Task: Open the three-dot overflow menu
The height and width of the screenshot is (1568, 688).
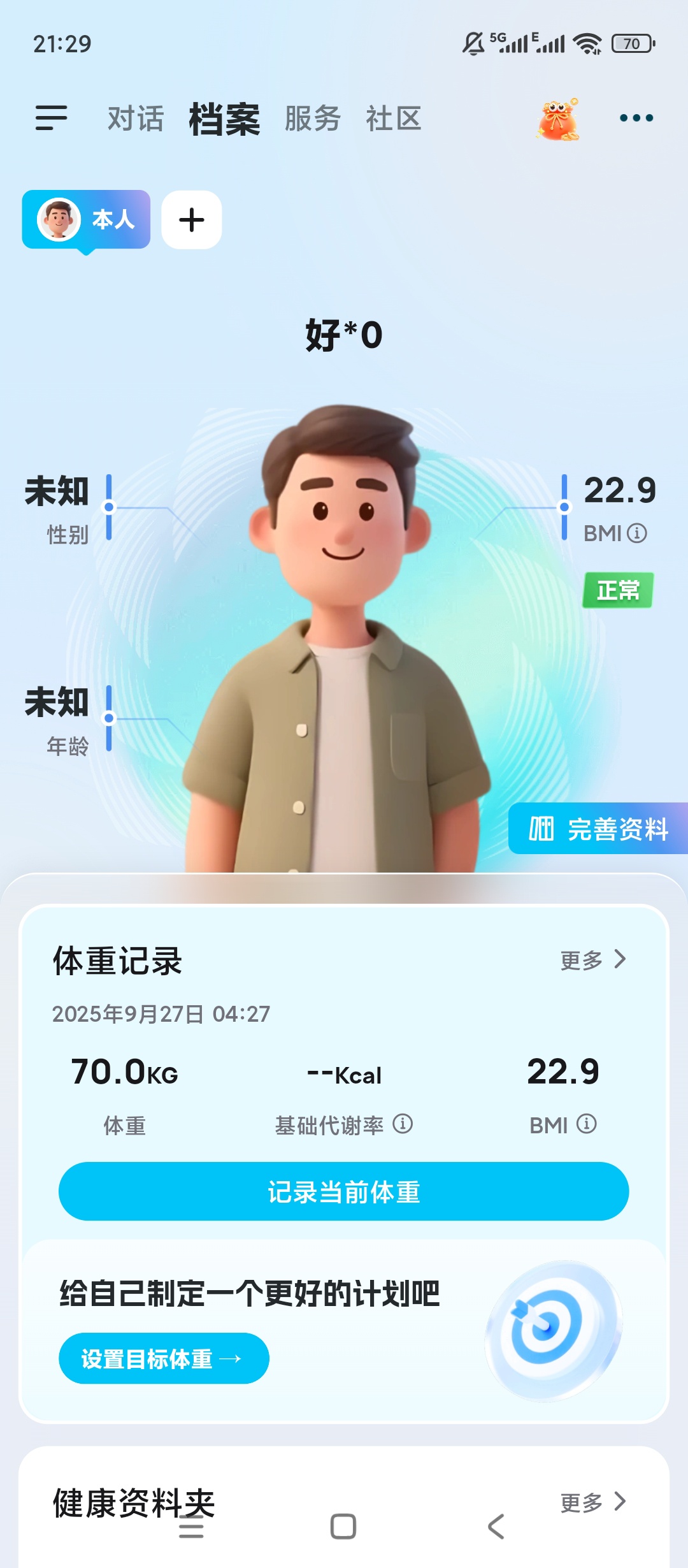Action: tap(636, 118)
